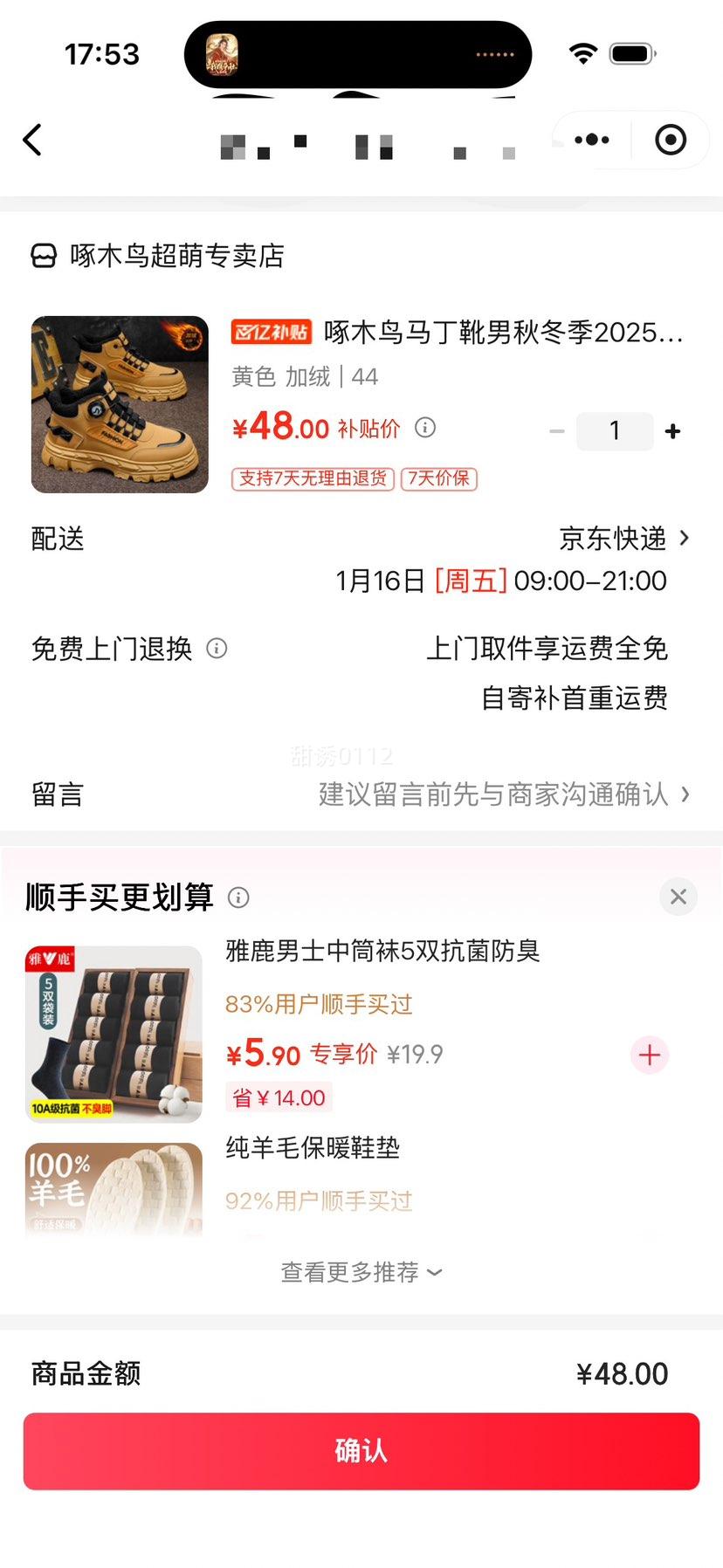Add 雅鹿男士中筒袜 socks to the order
The height and width of the screenshot is (1568, 723).
pos(650,1056)
